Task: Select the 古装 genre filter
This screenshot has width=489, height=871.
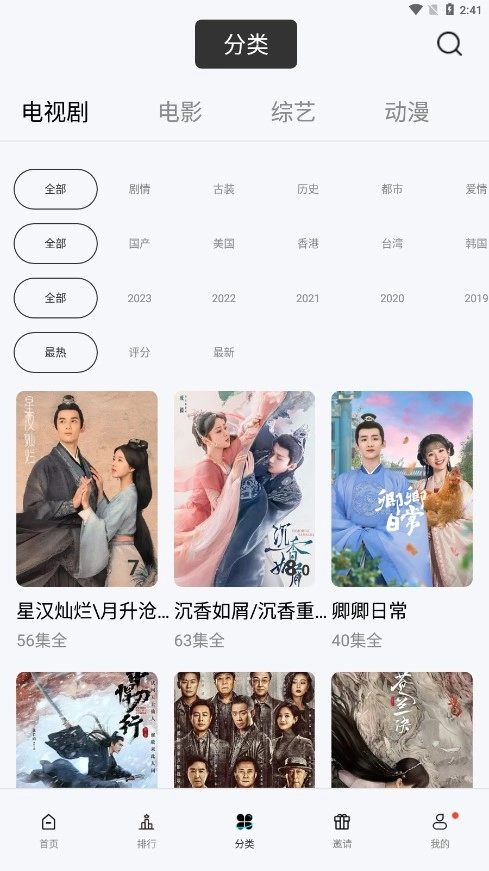Action: [x=223, y=189]
